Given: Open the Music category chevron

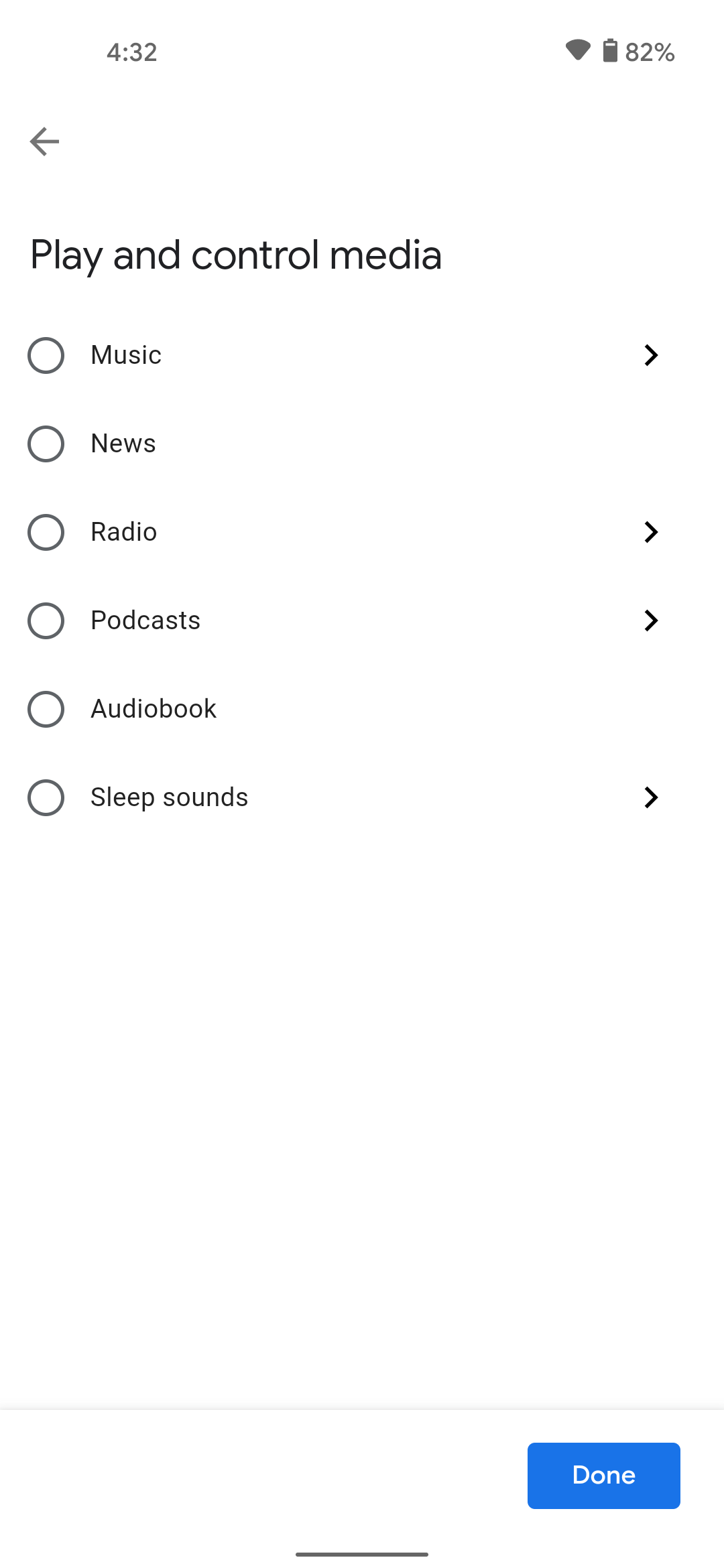Looking at the screenshot, I should (x=651, y=356).
